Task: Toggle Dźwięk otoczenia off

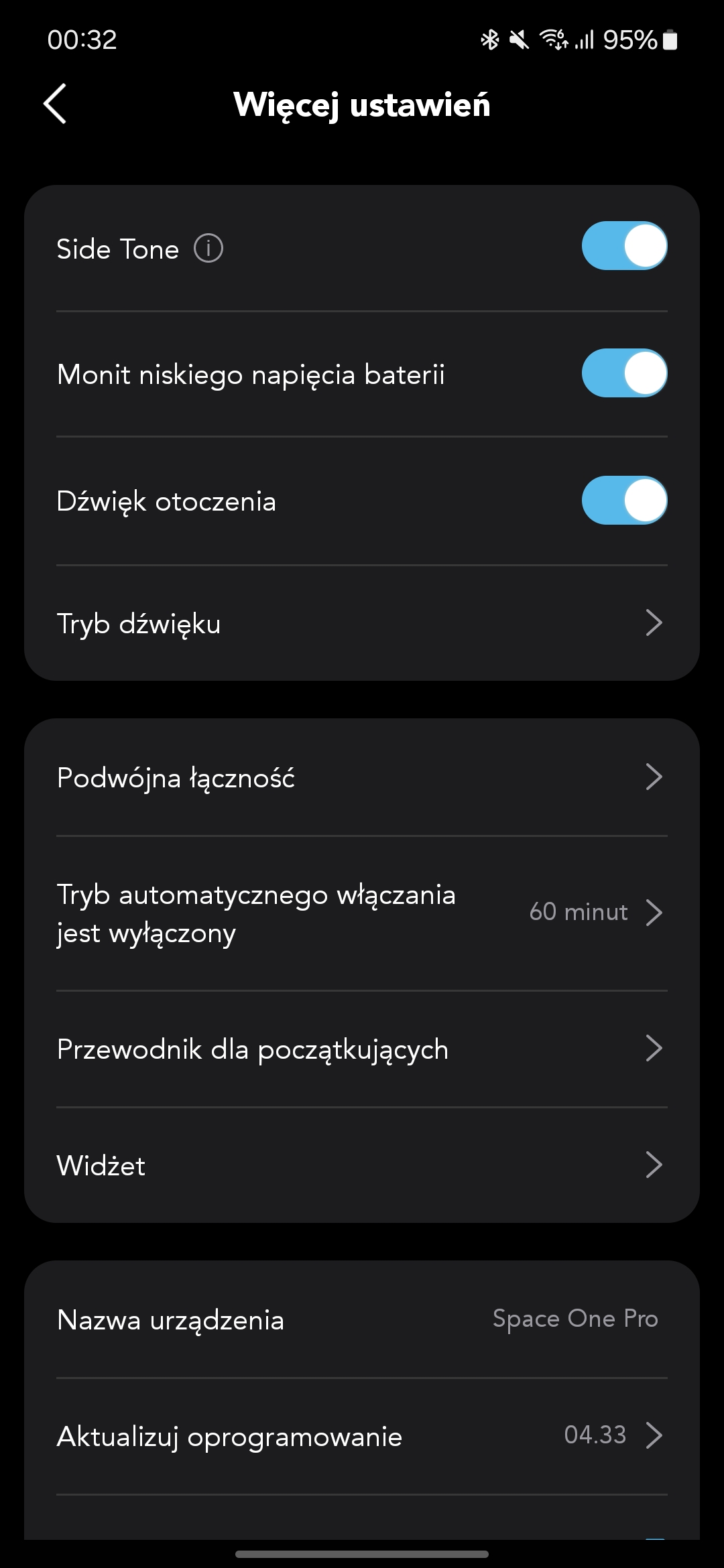Action: pos(624,501)
